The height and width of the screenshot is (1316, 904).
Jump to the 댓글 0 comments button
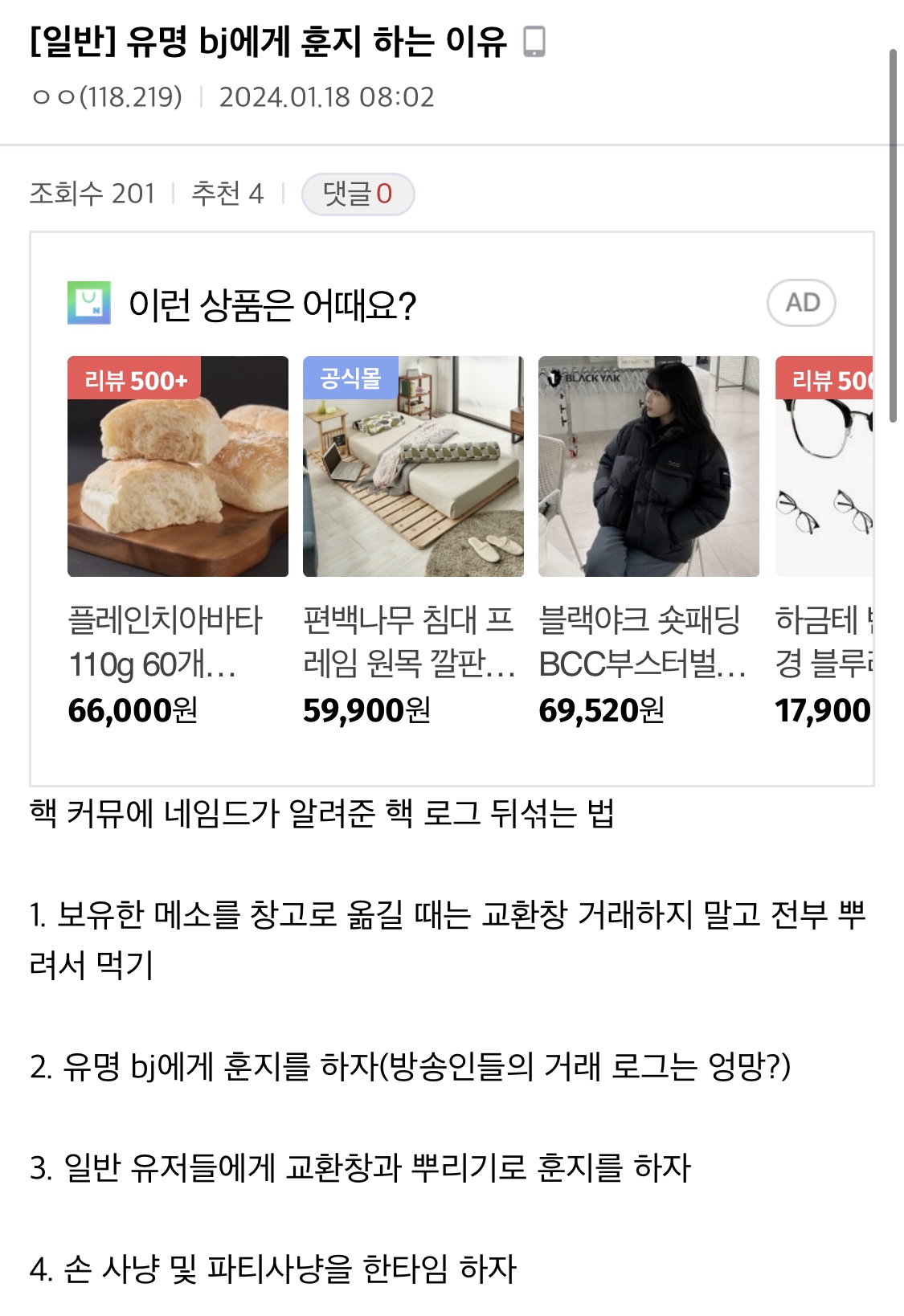tap(358, 194)
